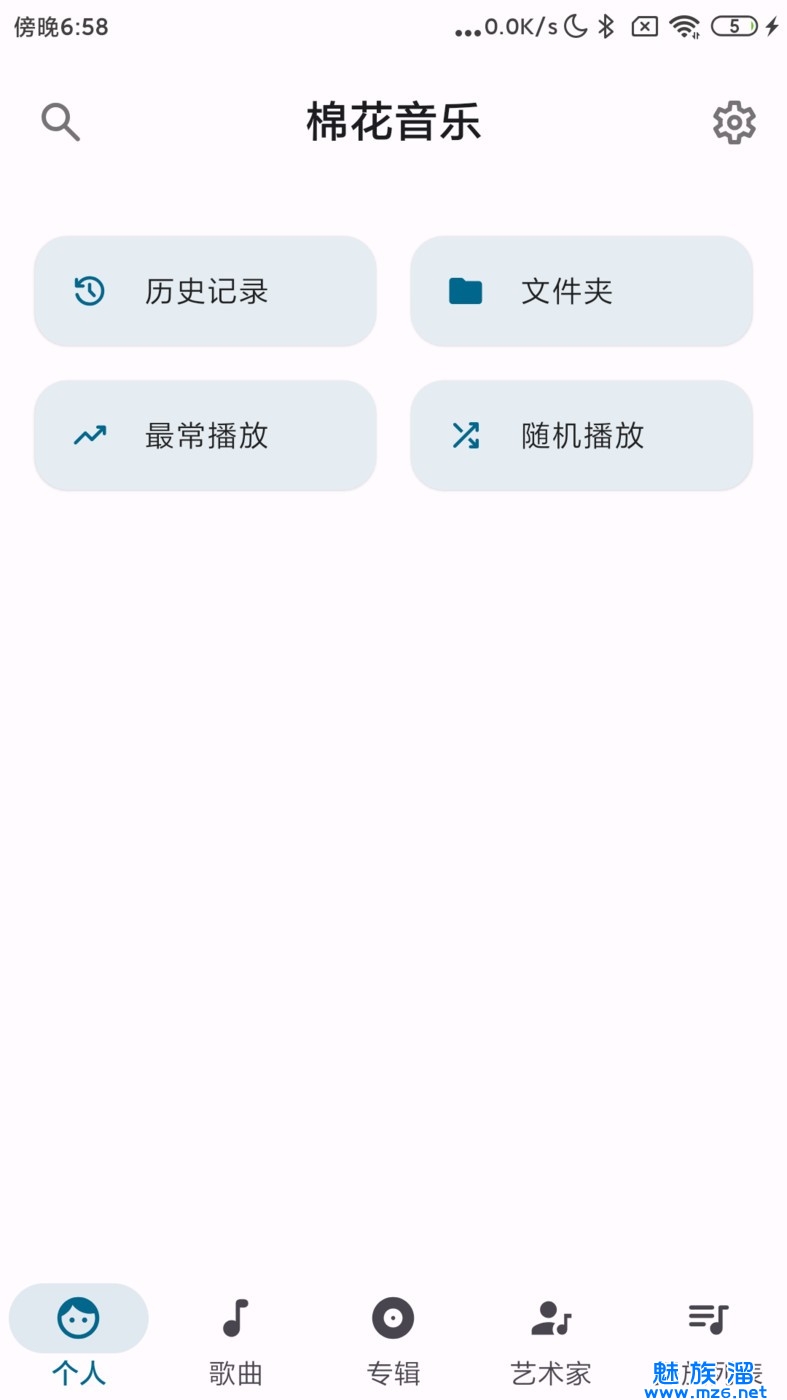Go to the 专辑 albums tab
Screen dimensions: 787x1400
click(393, 1336)
